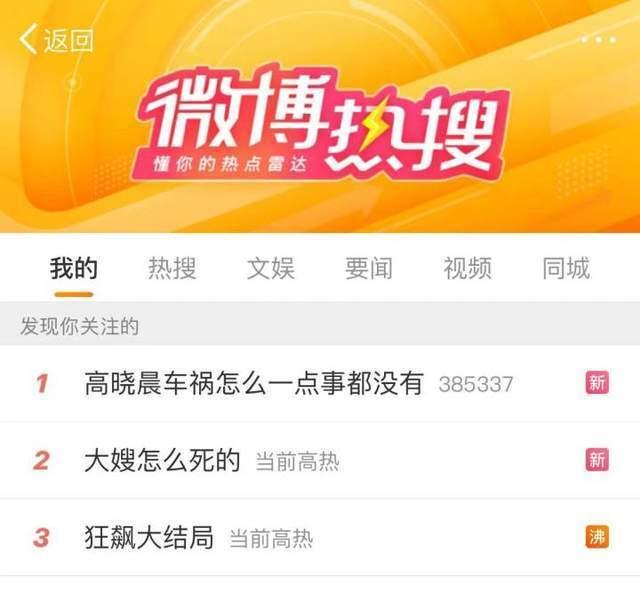Viewport: 640px width, 593px height.
Task: Switch to the 文娱 tab
Action: click(271, 268)
